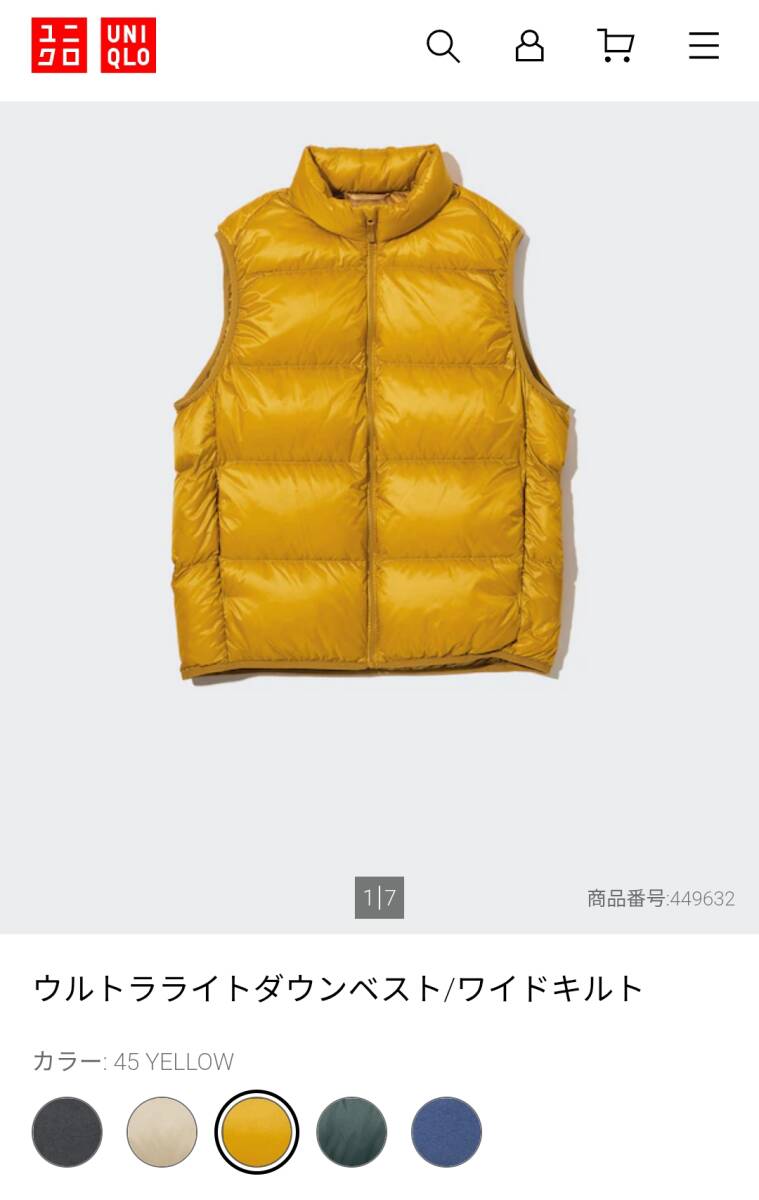
Task: Select the dark gray color swatch
Action: point(67,1132)
